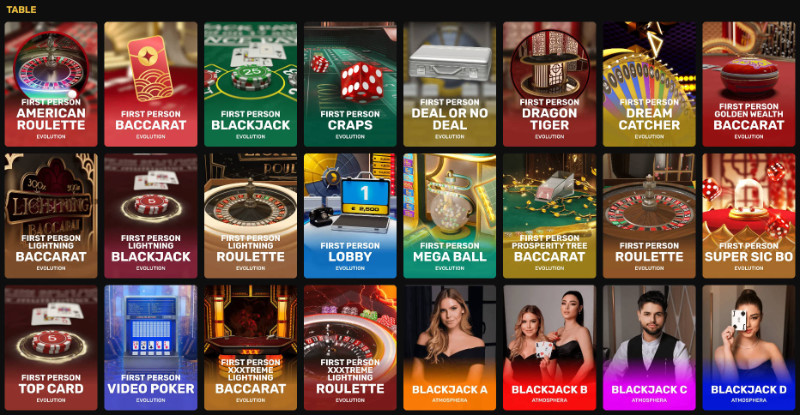Image resolution: width=800 pixels, height=415 pixels.
Task: Open First Person Prosperity Tree Baccarat
Action: (550, 215)
